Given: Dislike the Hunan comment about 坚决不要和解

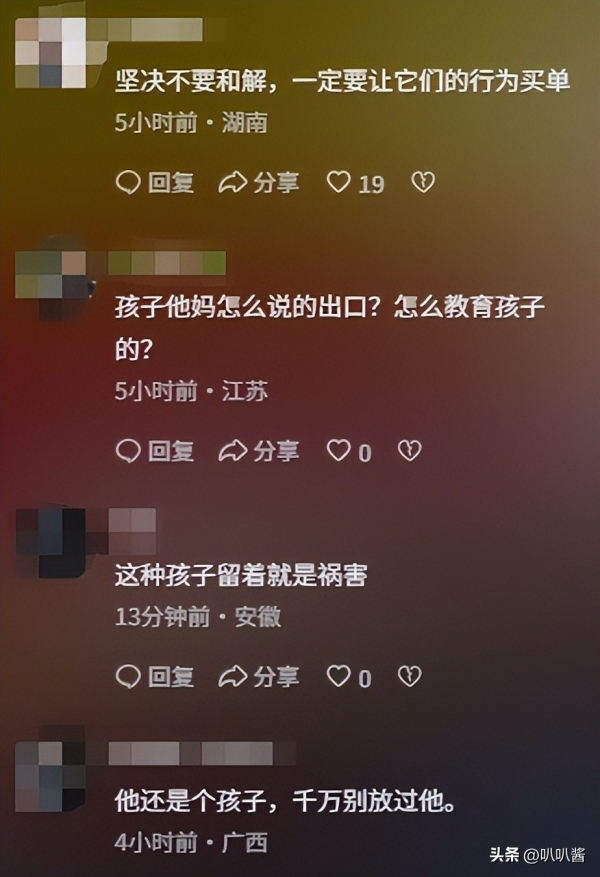Looking at the screenshot, I should click(423, 183).
